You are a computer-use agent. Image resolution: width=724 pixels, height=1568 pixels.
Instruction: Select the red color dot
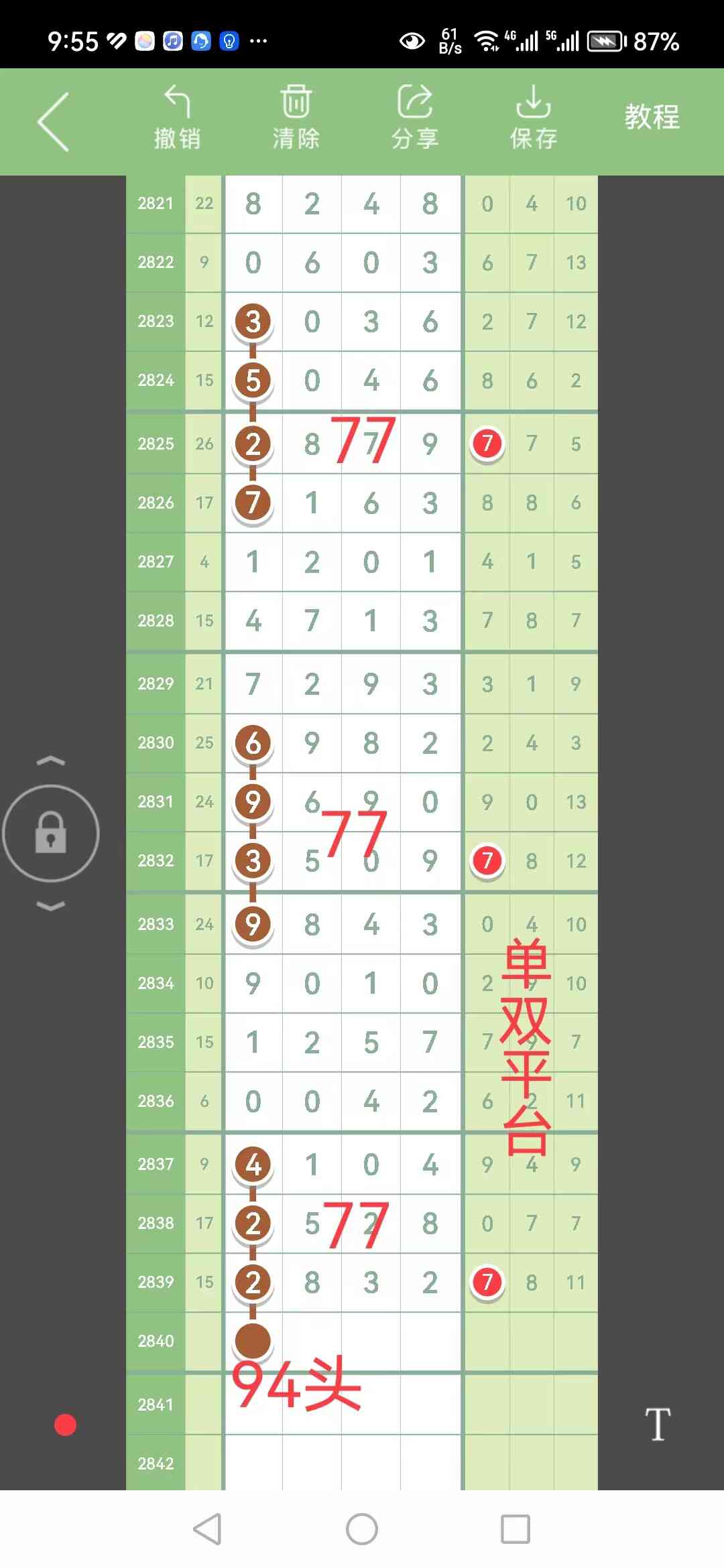coord(65,1425)
